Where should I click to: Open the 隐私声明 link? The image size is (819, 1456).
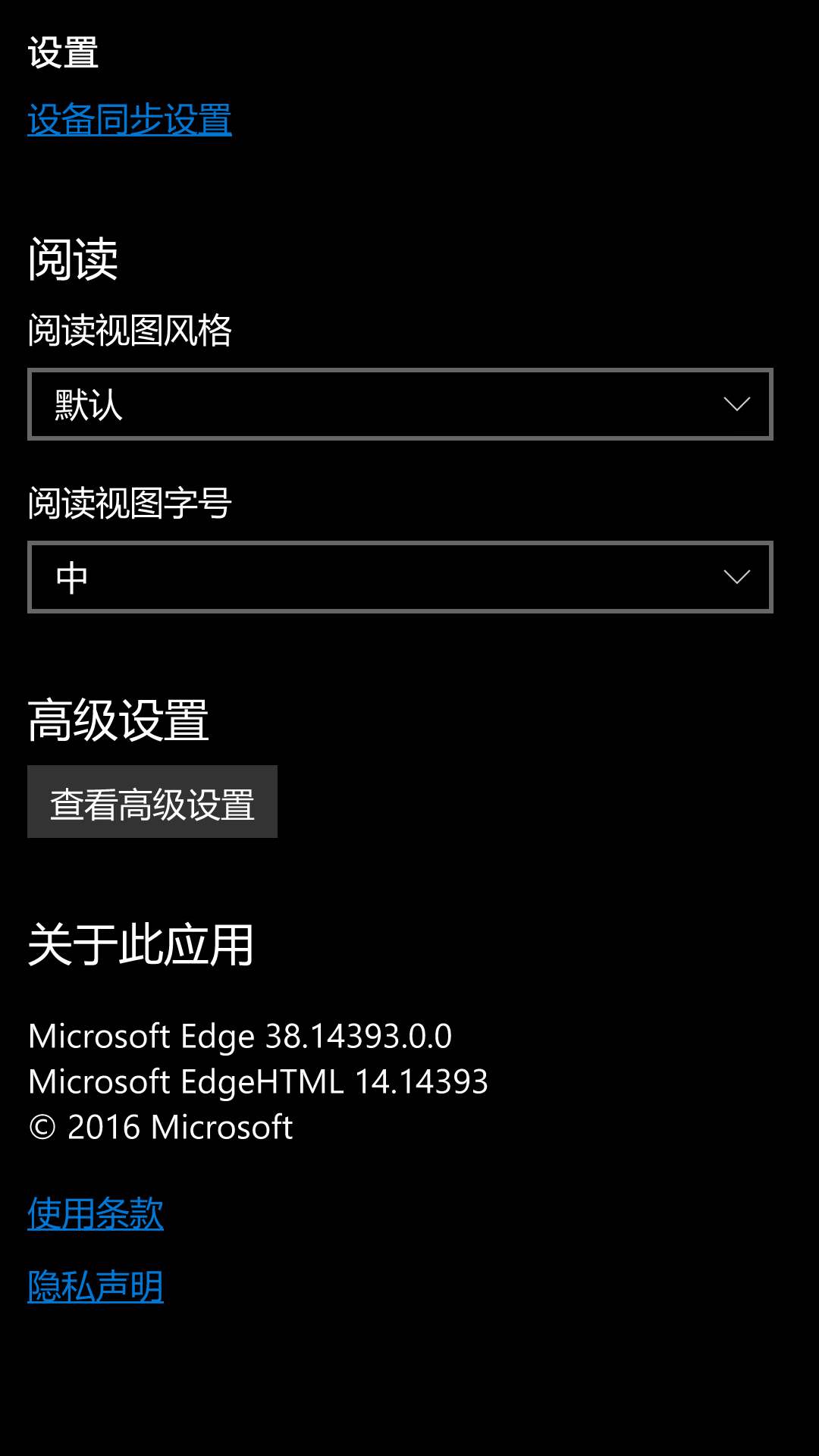pyautogui.click(x=96, y=1286)
